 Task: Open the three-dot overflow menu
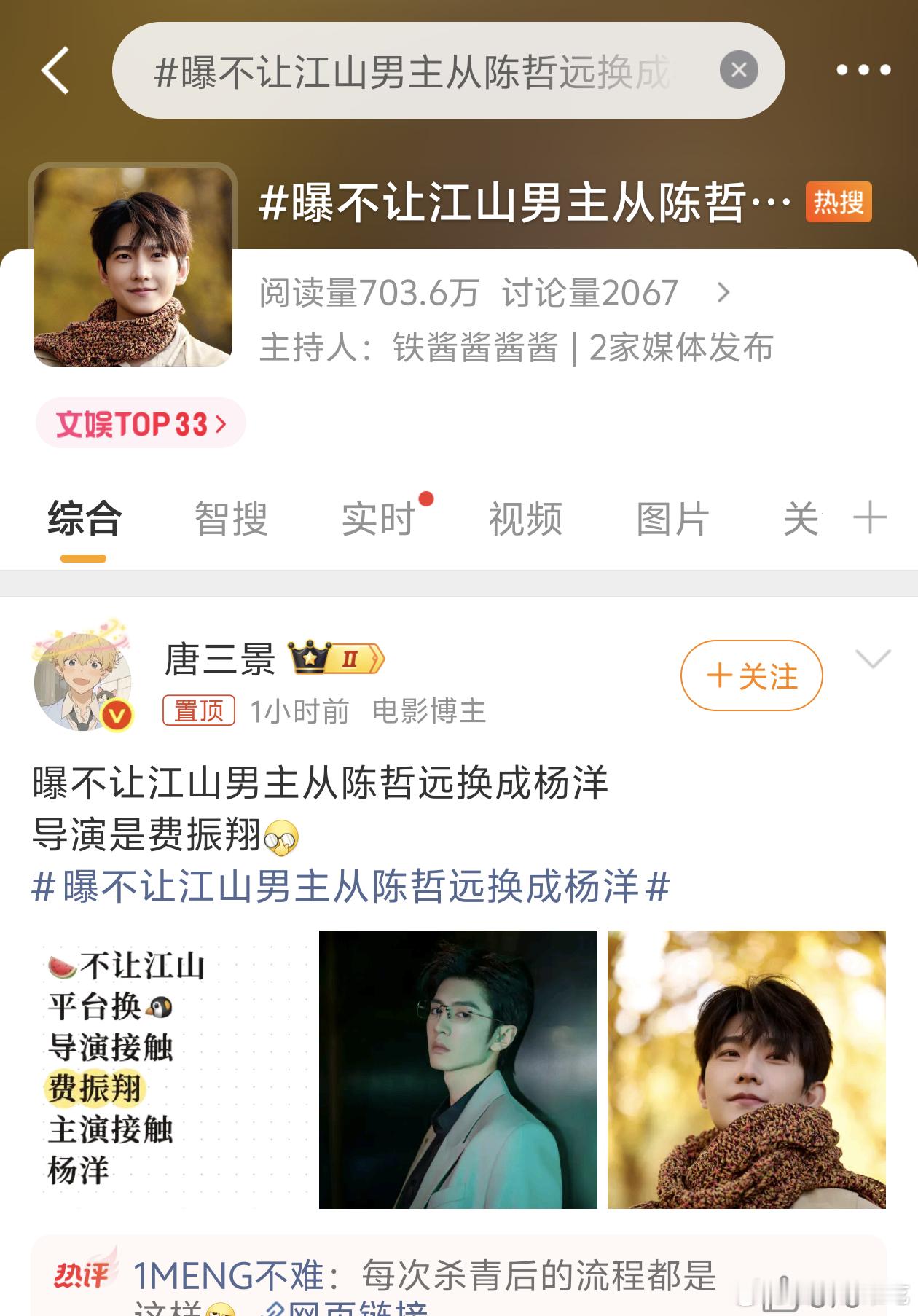click(x=862, y=71)
